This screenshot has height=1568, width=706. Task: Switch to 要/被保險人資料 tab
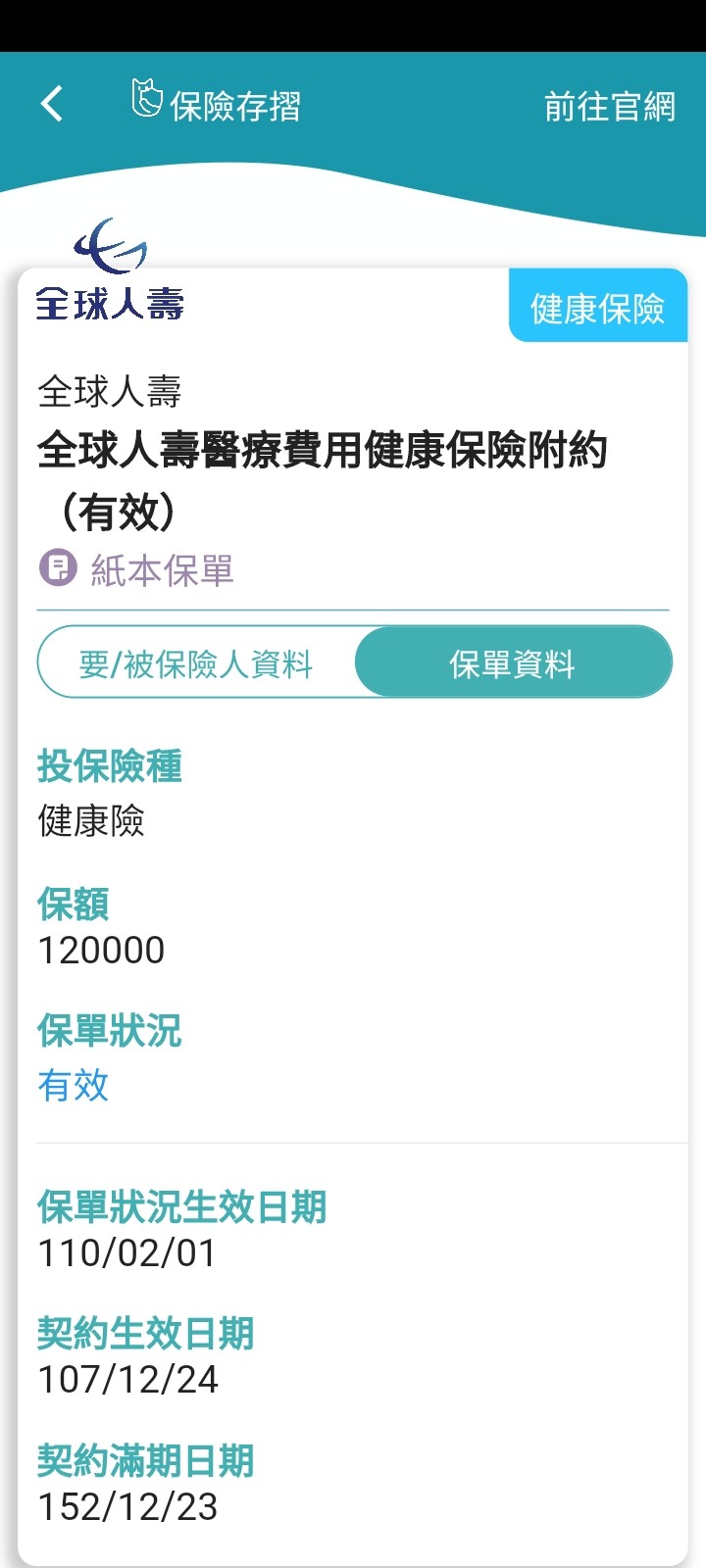click(196, 663)
